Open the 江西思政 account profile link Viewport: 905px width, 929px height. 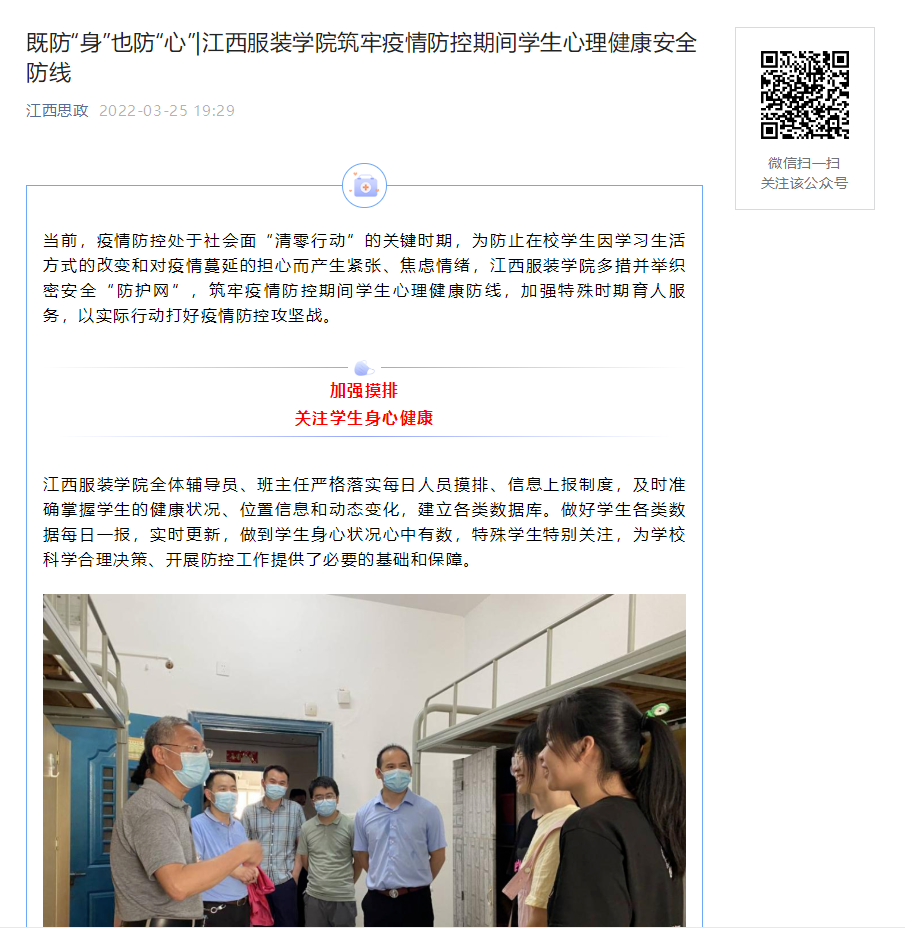[x=57, y=111]
